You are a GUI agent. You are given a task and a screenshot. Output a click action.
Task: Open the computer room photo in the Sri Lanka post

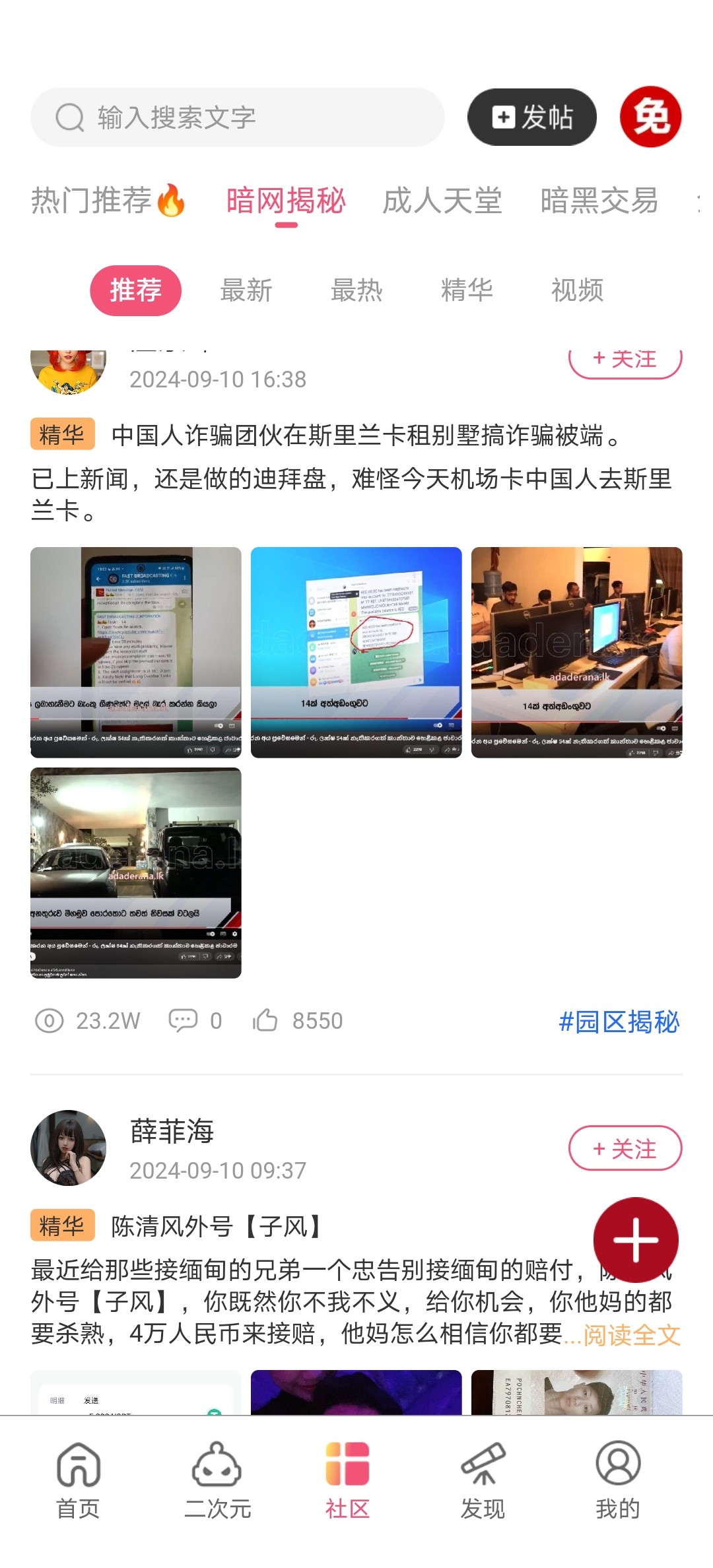click(x=576, y=652)
